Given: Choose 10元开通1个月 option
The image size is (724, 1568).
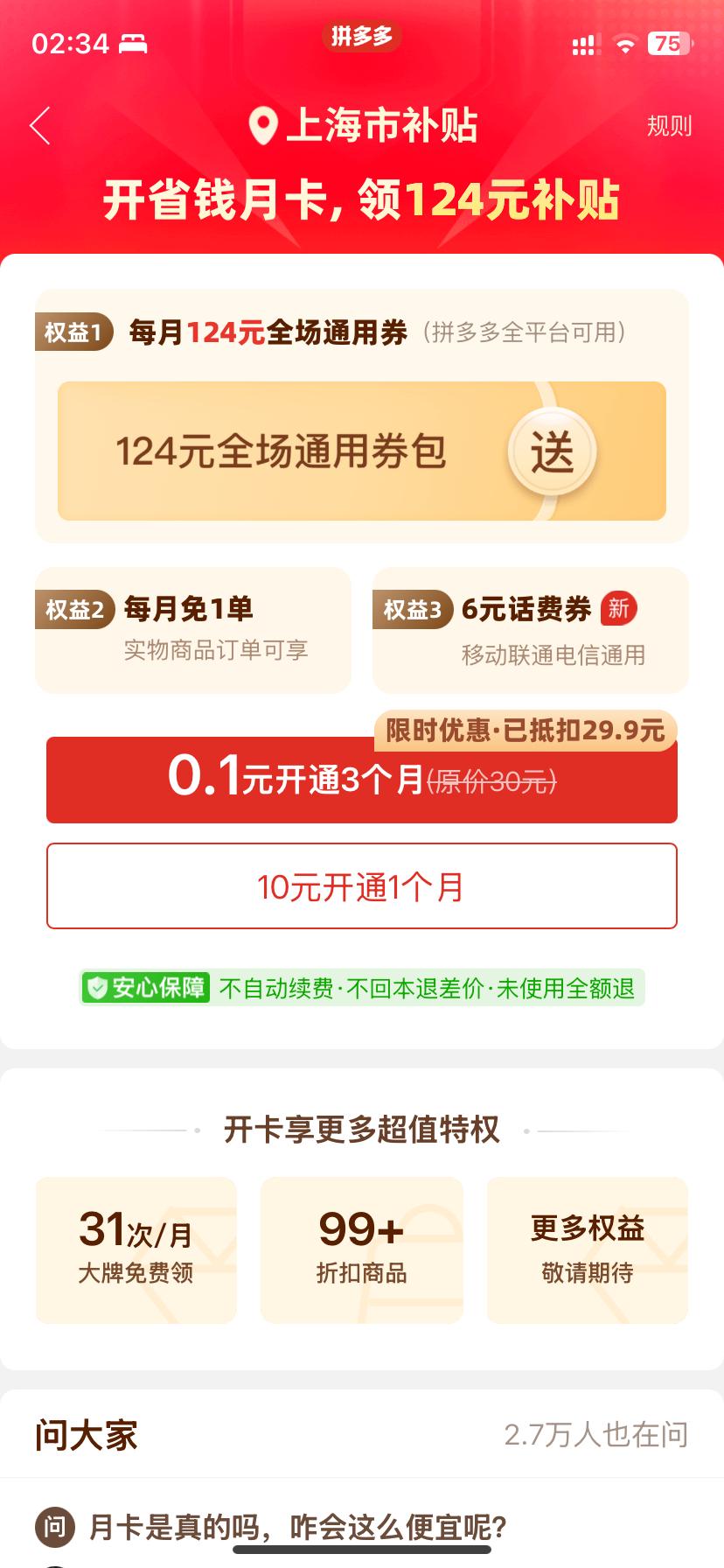Looking at the screenshot, I should click(362, 886).
